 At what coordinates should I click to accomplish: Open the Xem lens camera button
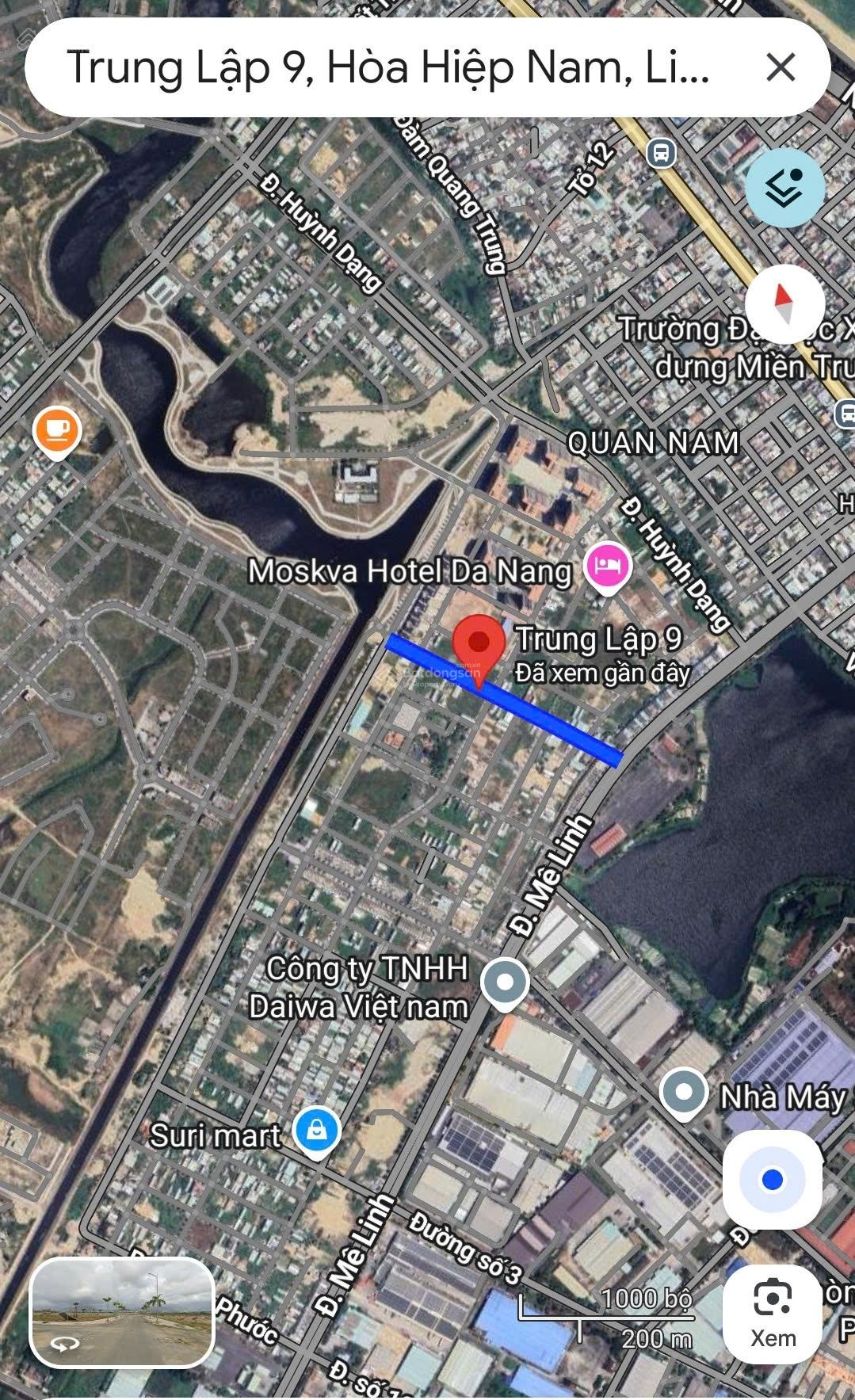click(772, 1313)
